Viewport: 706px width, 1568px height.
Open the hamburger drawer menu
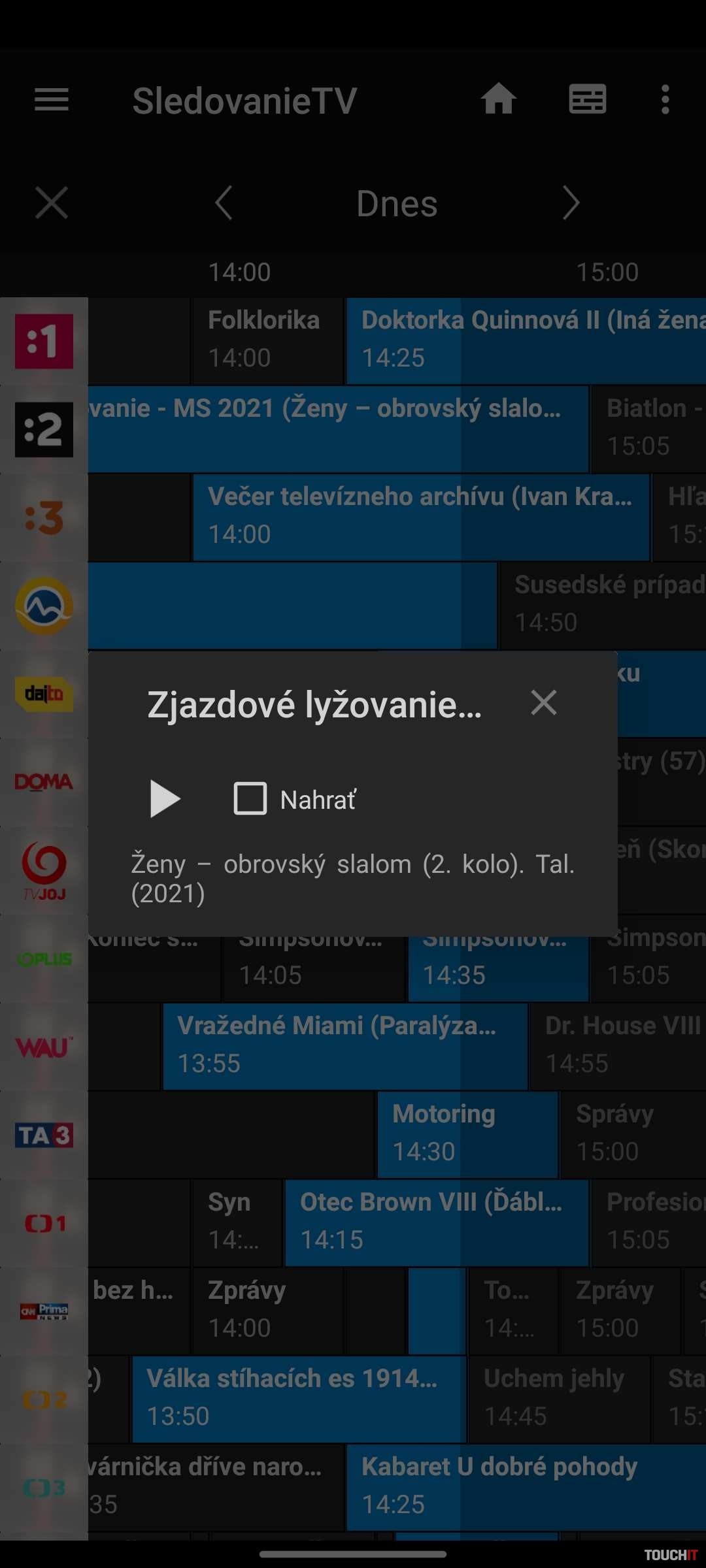pos(52,100)
